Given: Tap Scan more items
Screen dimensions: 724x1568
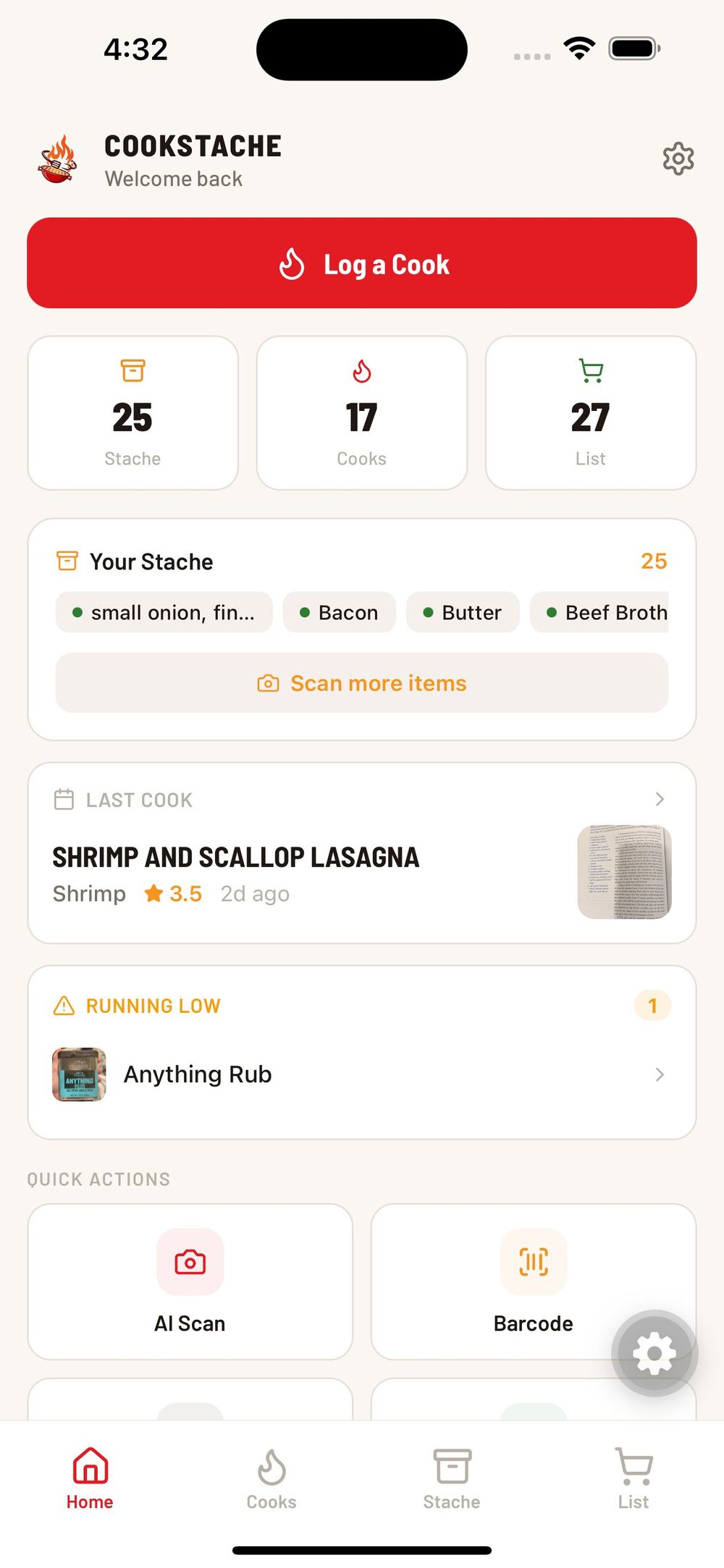Looking at the screenshot, I should point(362,683).
